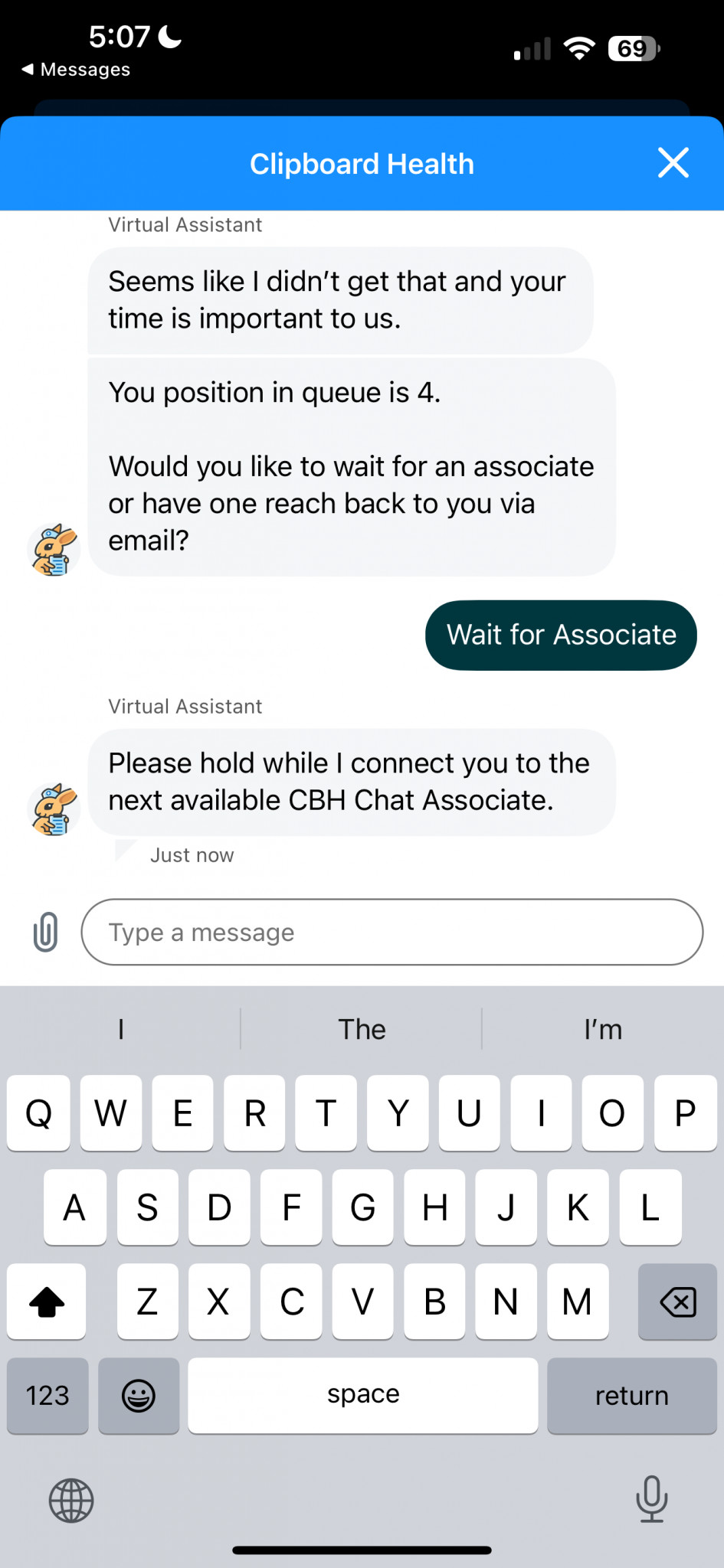This screenshot has width=724, height=1568.
Task: Start dictation with the microphone key
Action: [652, 1499]
